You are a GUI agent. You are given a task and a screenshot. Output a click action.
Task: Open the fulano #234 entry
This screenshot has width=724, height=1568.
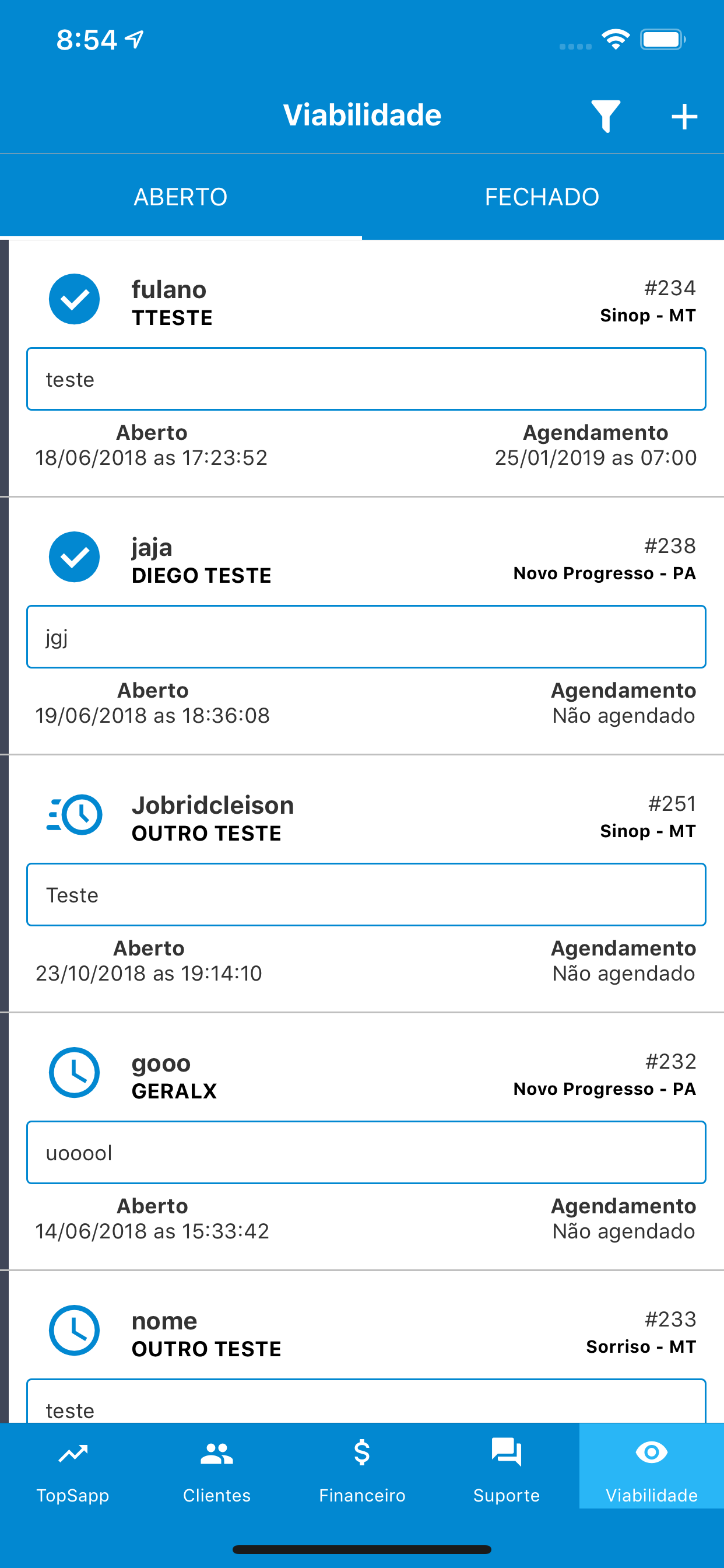365,369
